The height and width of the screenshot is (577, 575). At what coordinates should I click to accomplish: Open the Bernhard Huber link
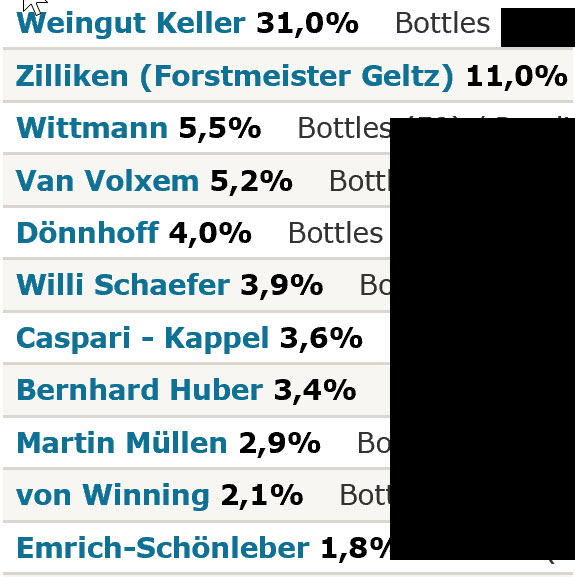tap(140, 390)
